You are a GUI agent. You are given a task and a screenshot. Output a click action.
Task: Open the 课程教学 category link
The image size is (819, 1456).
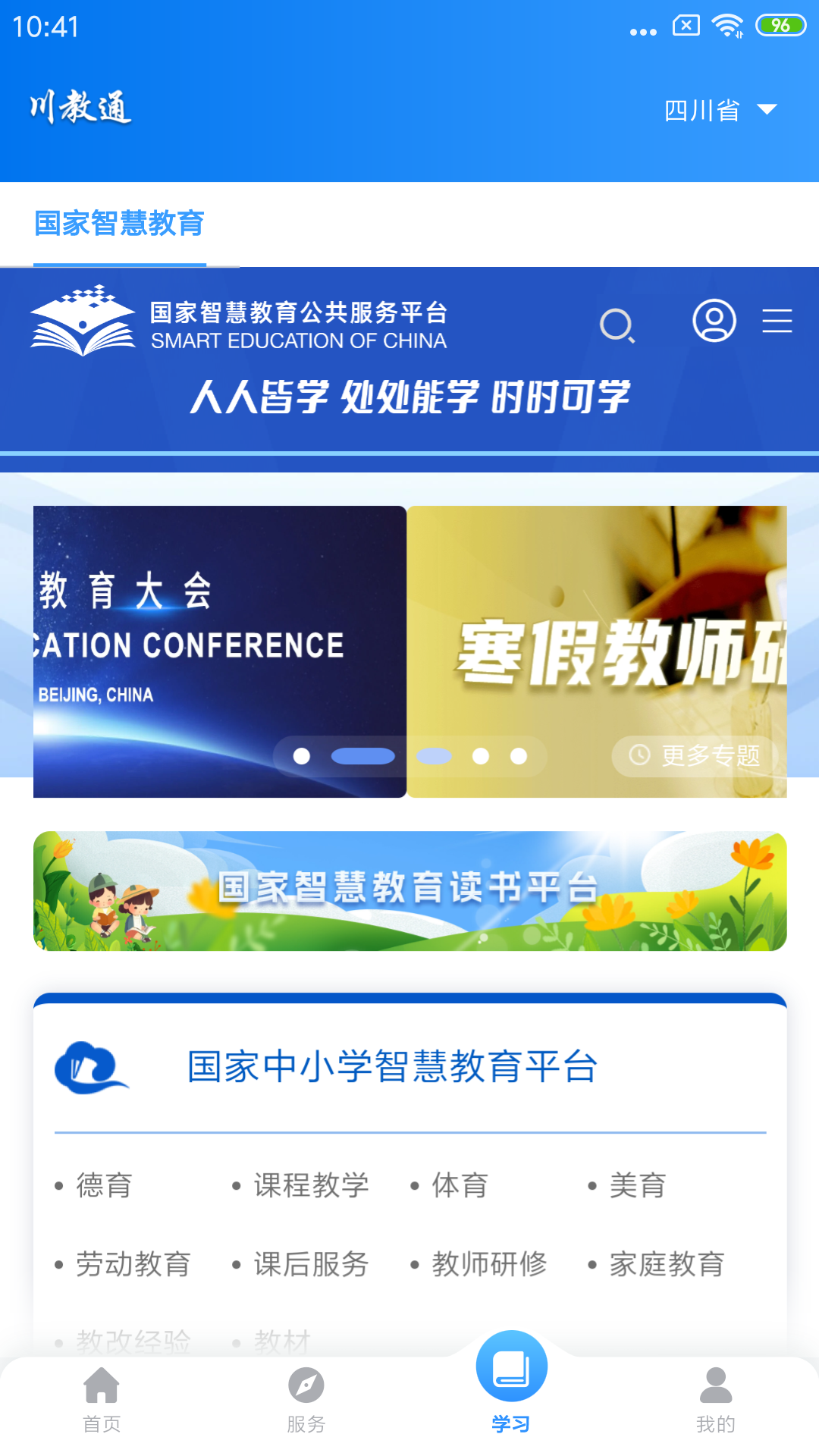(x=309, y=1186)
